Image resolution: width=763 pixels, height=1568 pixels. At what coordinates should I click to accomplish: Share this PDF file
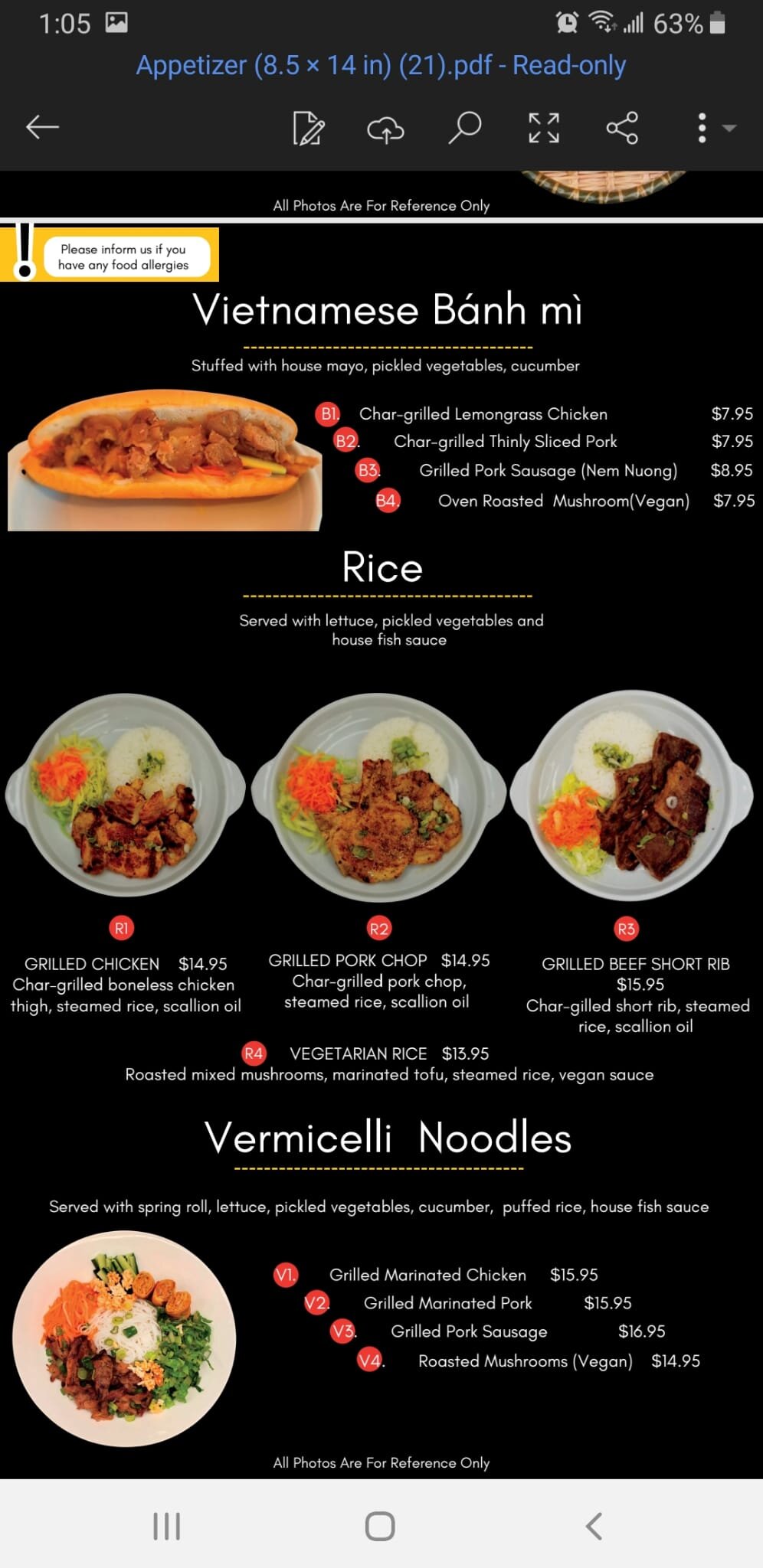622,128
